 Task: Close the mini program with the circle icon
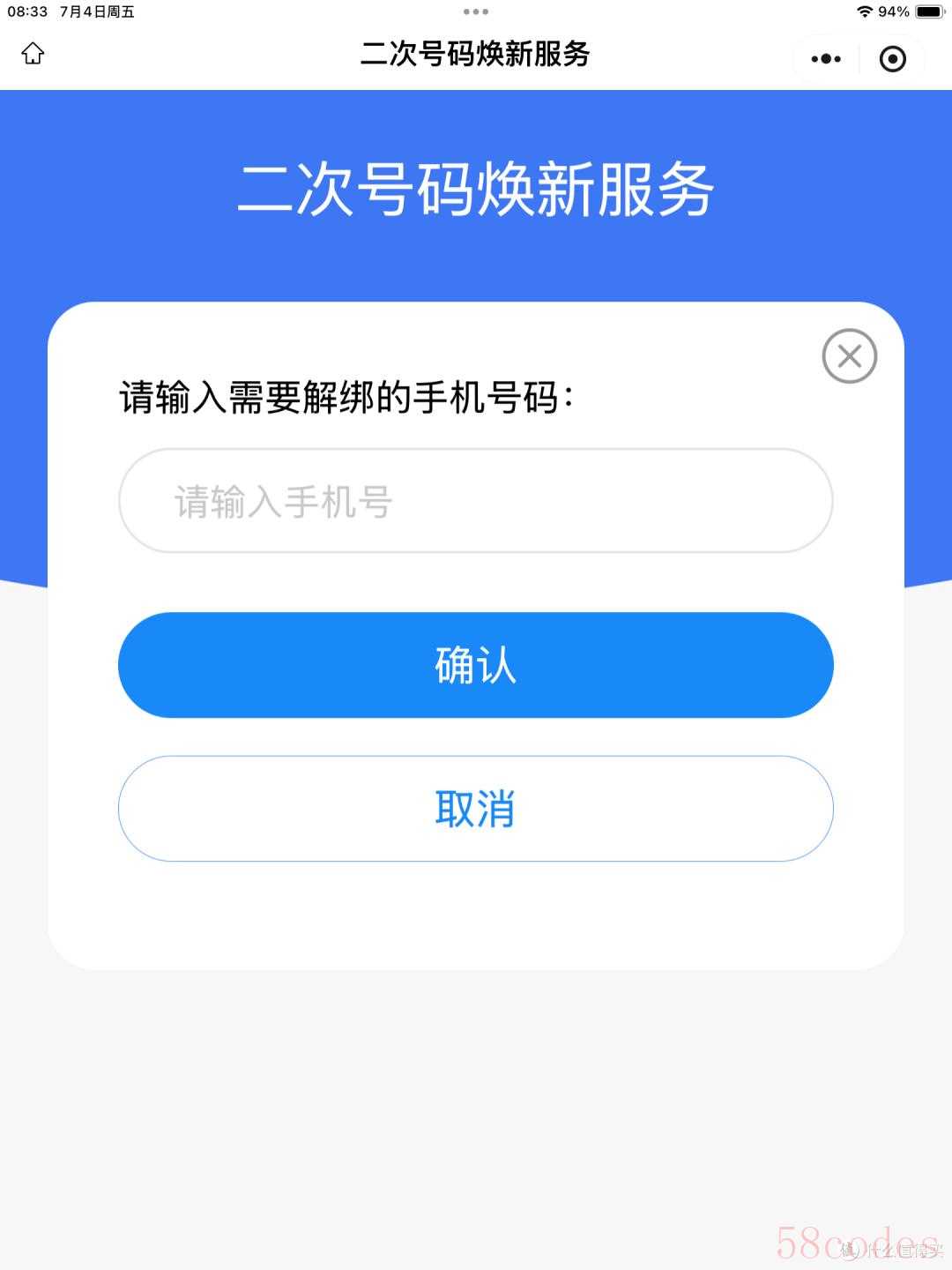(892, 59)
